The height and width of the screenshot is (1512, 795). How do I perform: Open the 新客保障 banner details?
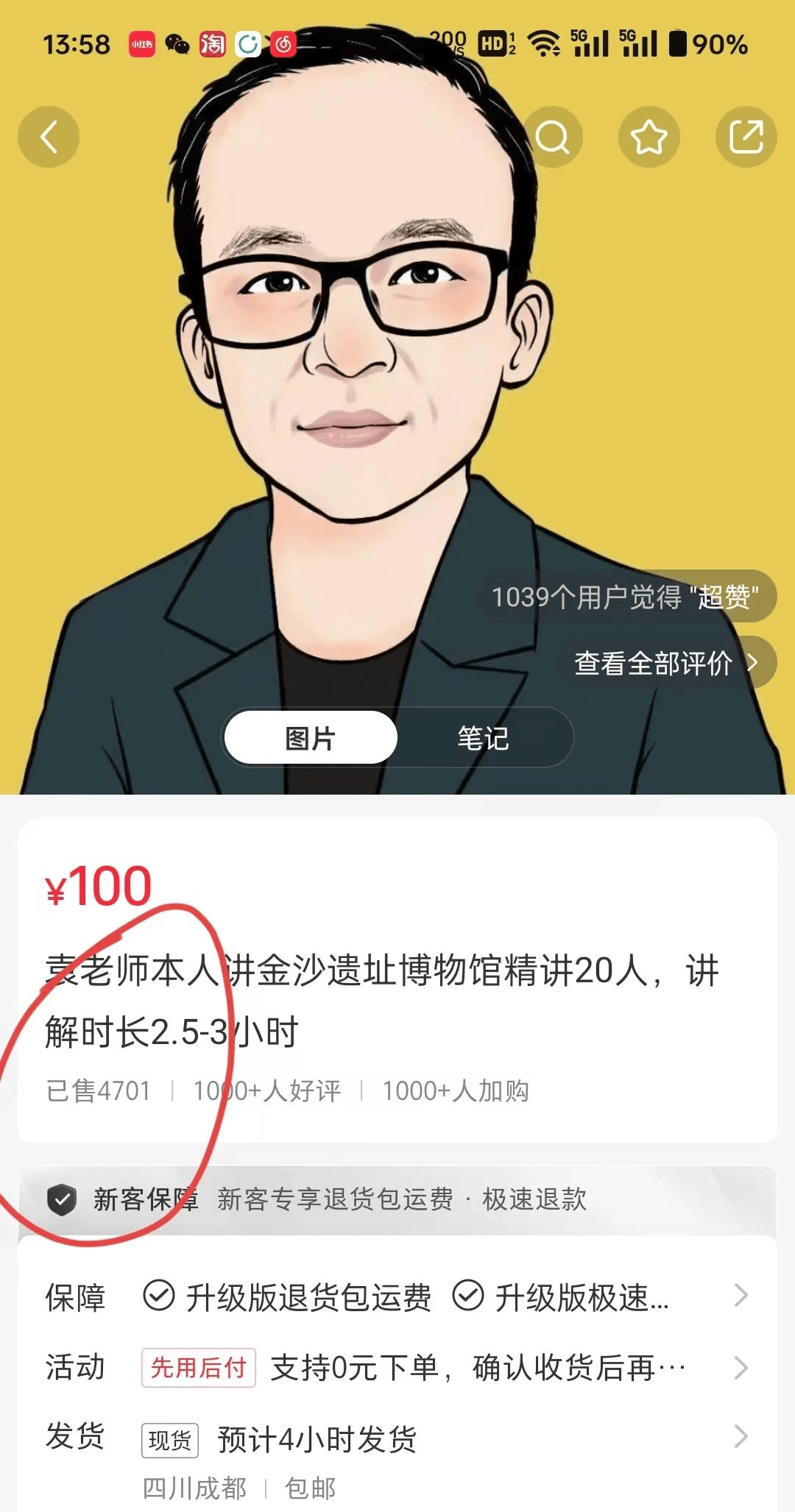click(x=397, y=1199)
